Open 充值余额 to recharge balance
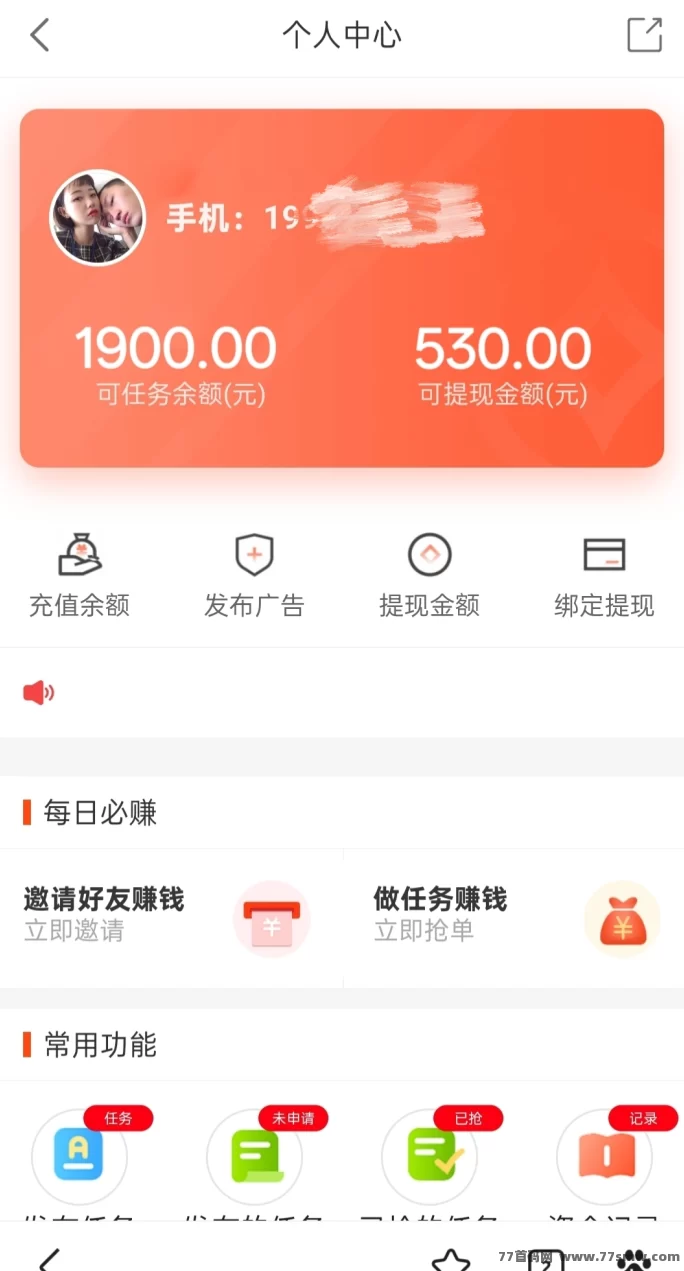 pyautogui.click(x=79, y=576)
